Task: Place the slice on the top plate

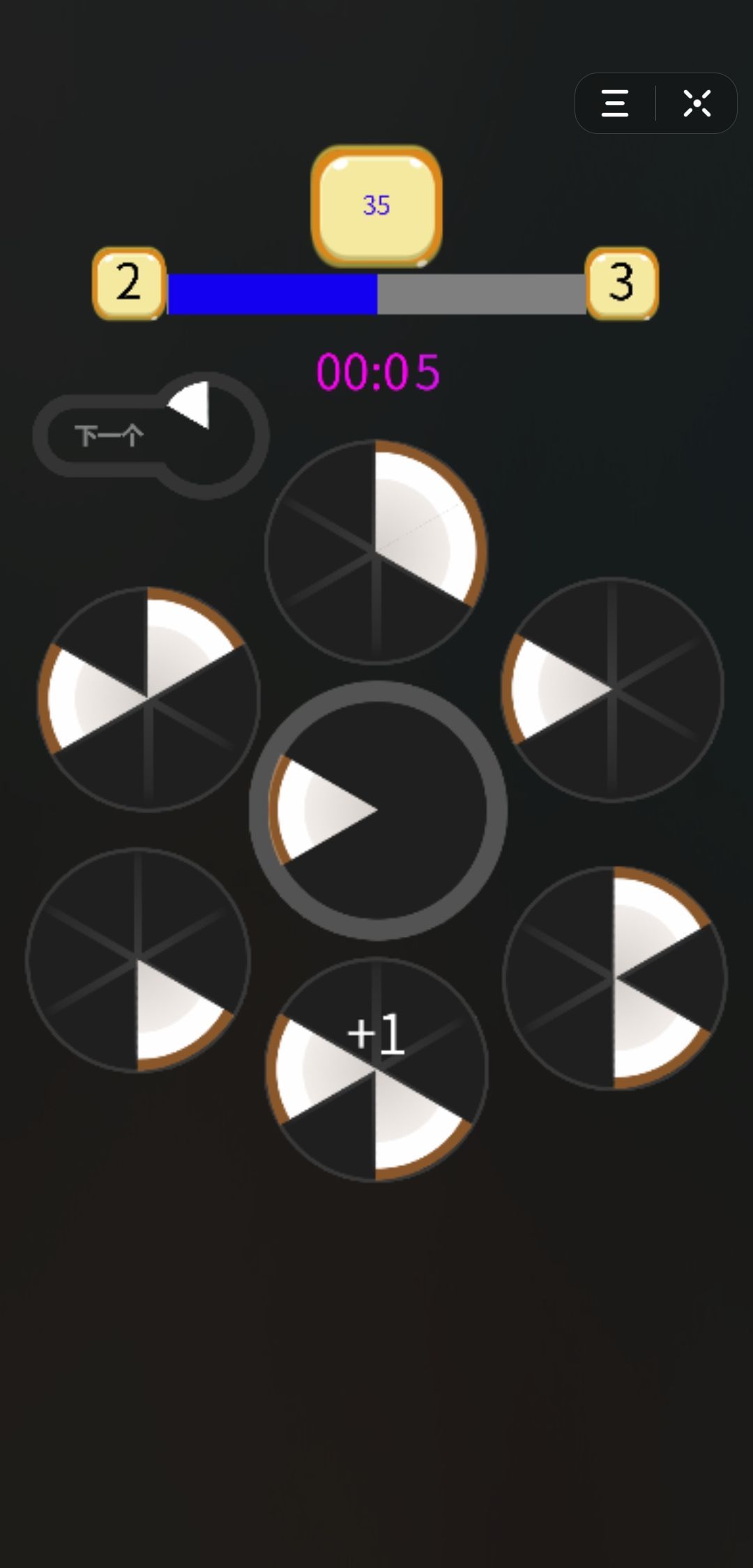Action: point(376,551)
